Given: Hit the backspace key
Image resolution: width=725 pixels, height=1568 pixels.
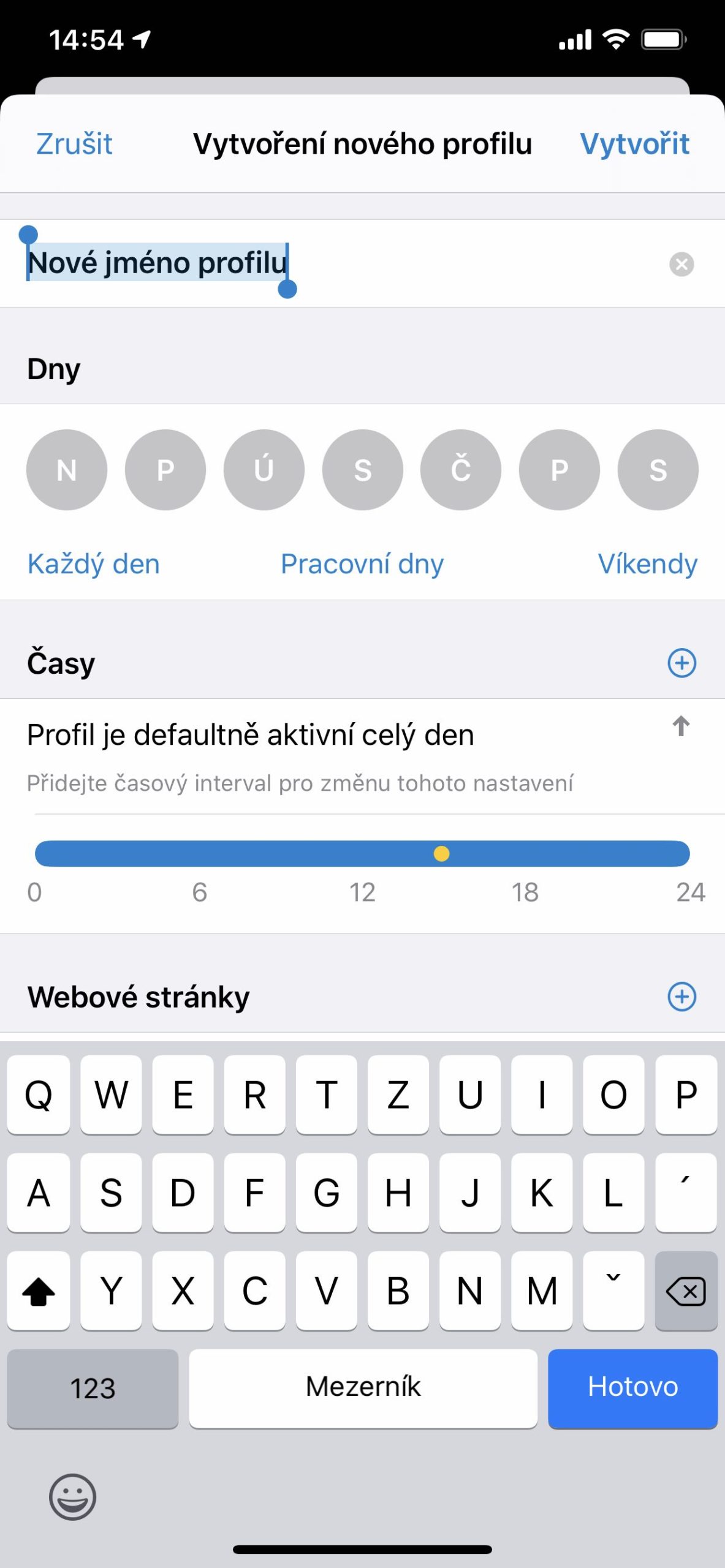Looking at the screenshot, I should pyautogui.click(x=686, y=1291).
